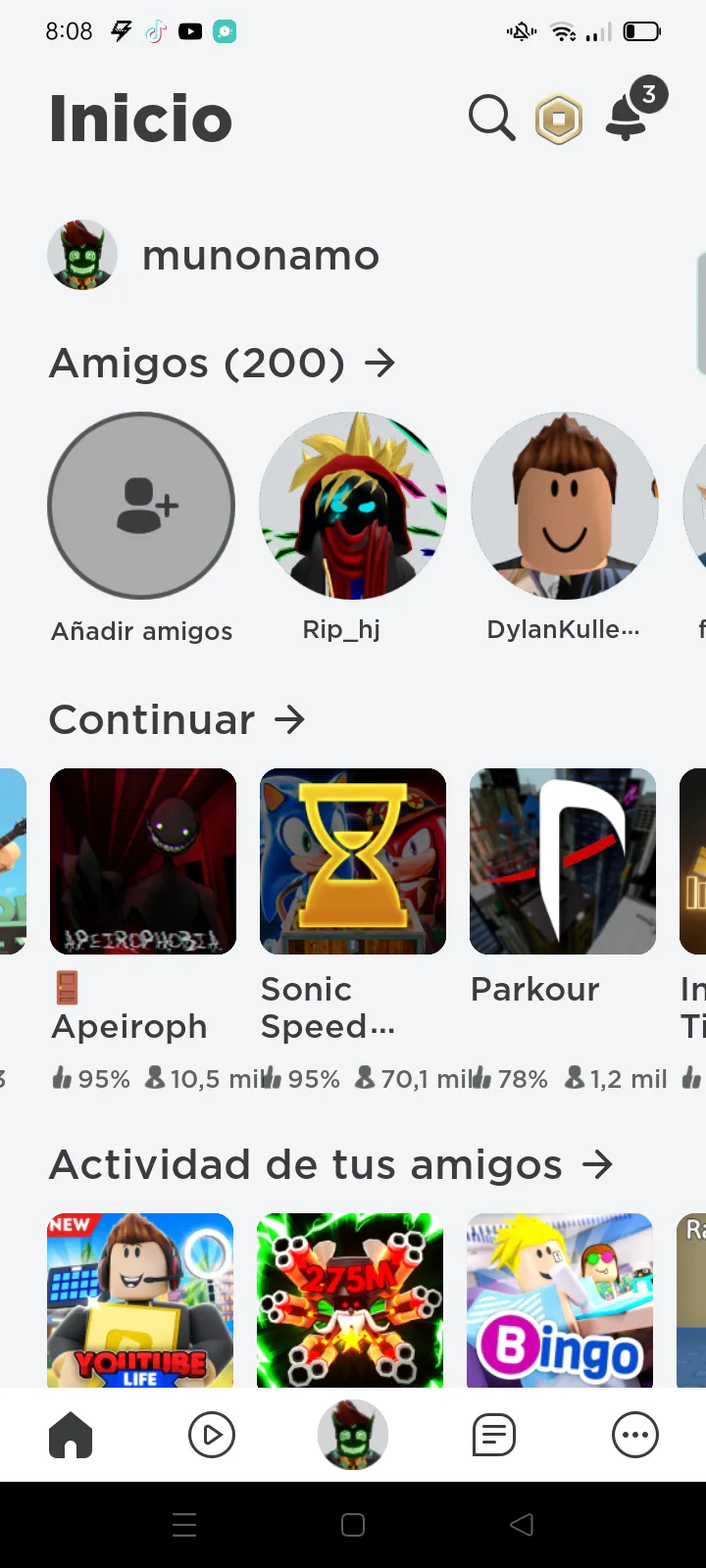
Task: Switch to the Discover play tab
Action: 212,1436
